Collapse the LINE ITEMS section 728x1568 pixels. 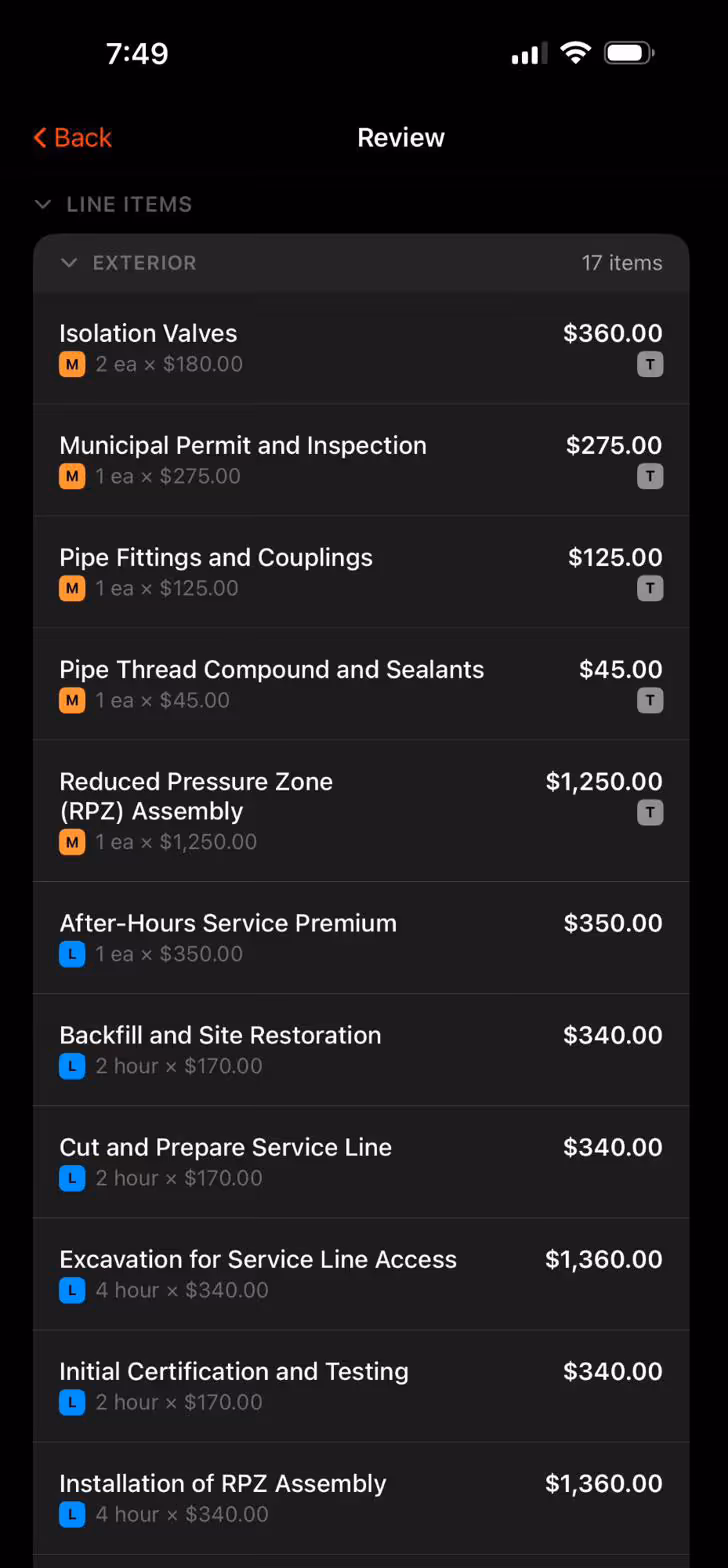pos(42,204)
